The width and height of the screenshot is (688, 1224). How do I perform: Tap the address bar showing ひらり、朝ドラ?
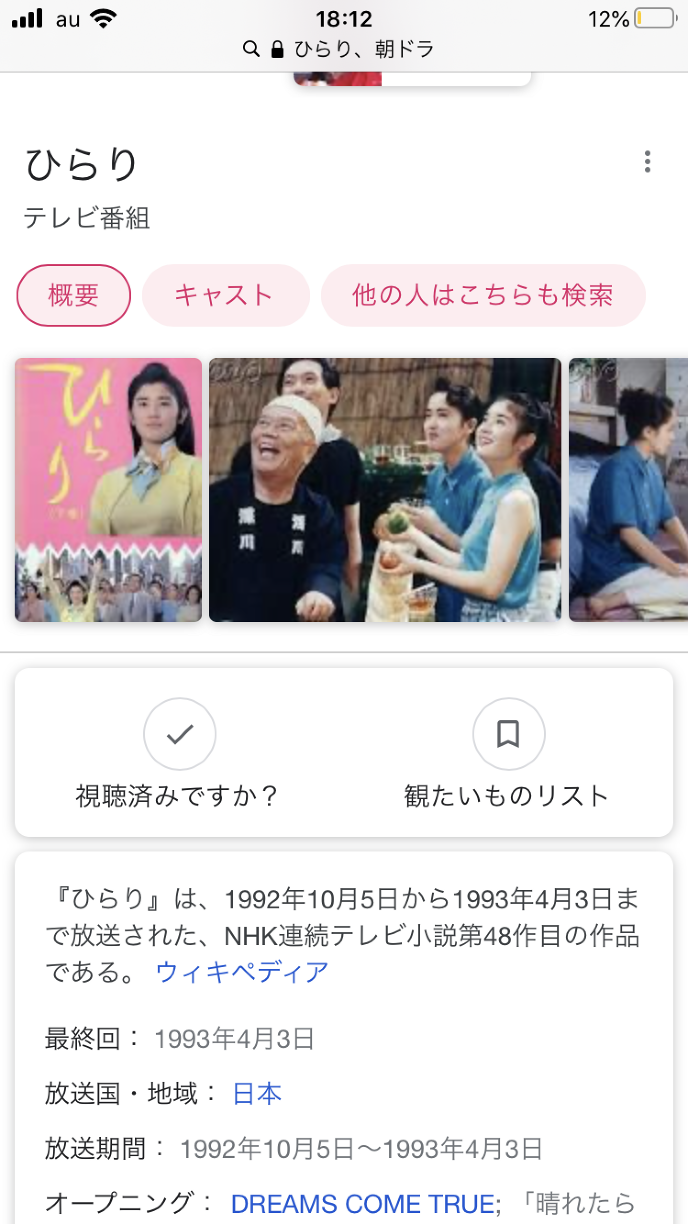[344, 49]
